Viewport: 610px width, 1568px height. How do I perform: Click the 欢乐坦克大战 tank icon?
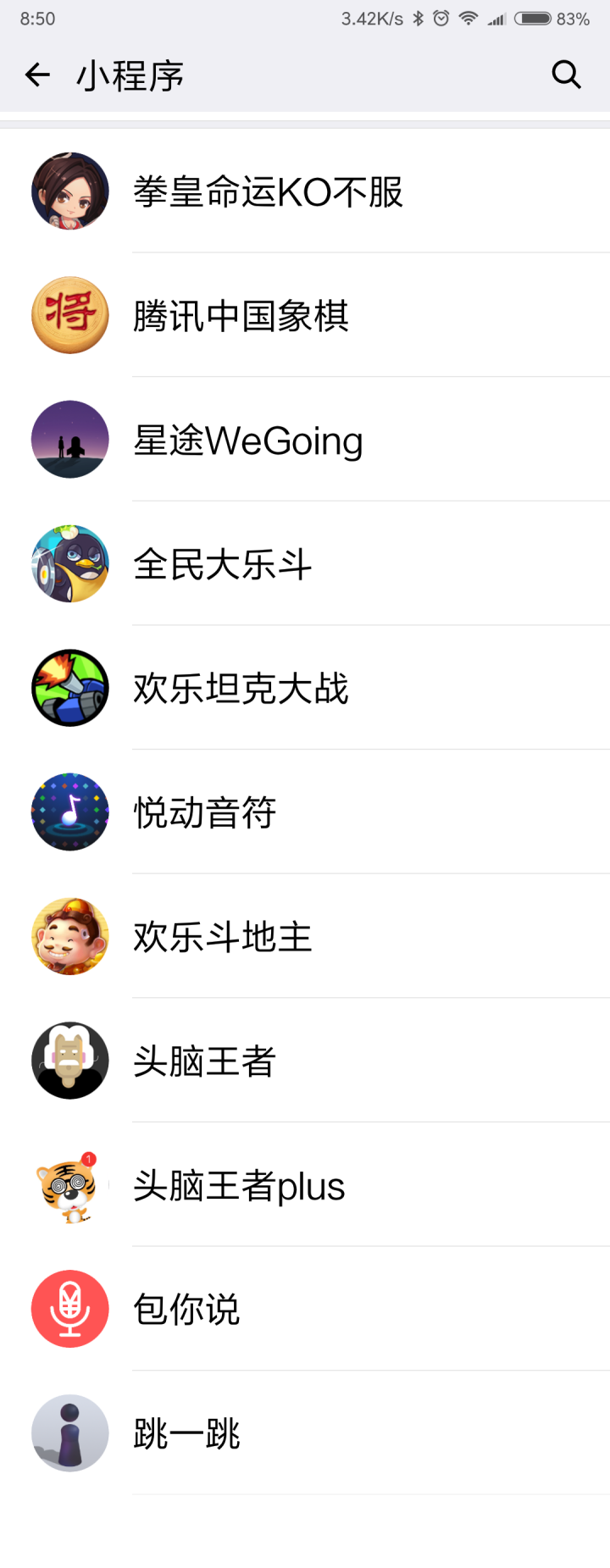pos(69,688)
